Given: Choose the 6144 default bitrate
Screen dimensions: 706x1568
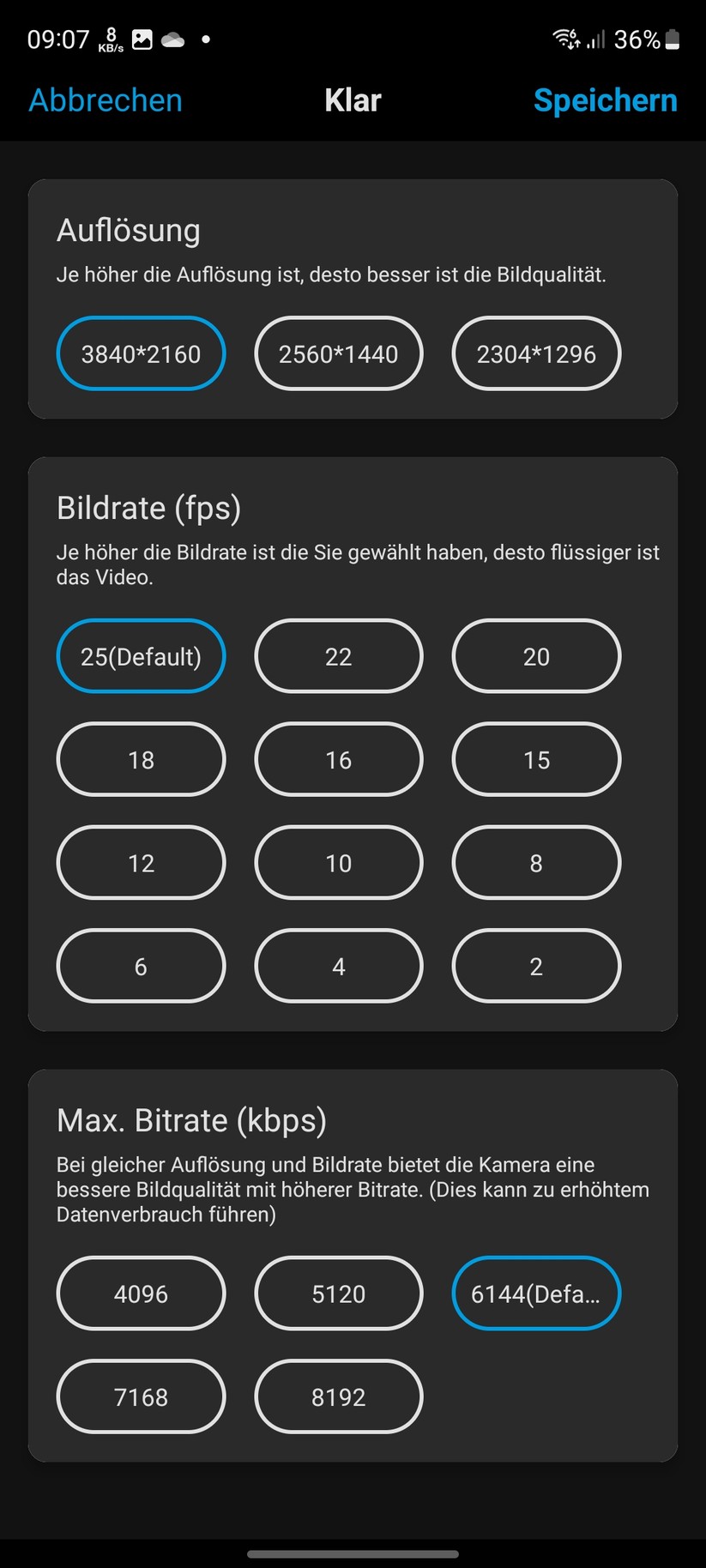Looking at the screenshot, I should coord(535,1294).
